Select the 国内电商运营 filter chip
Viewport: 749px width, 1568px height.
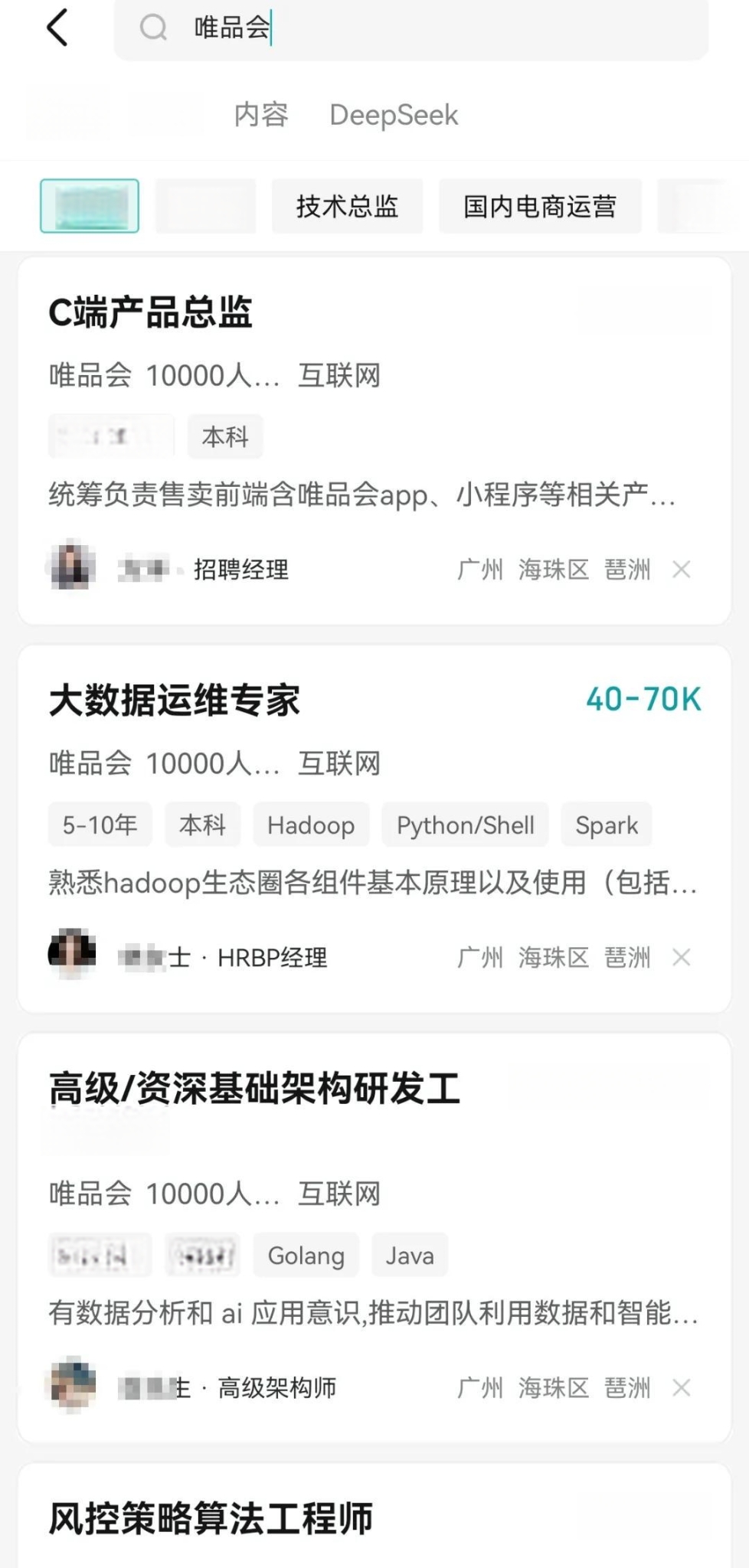pyautogui.click(x=540, y=206)
